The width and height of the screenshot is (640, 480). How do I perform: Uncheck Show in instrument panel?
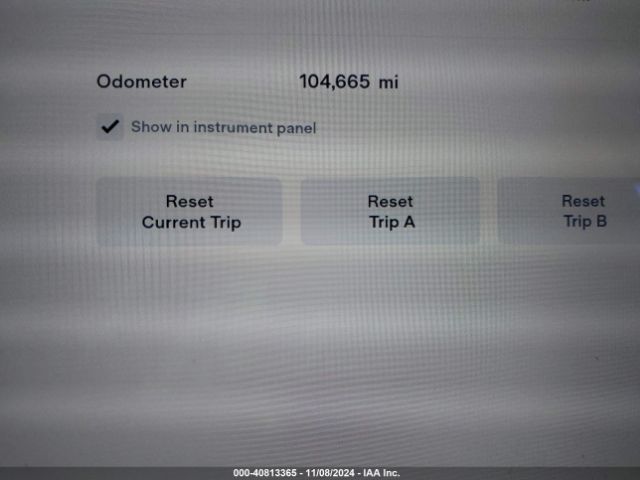tap(110, 128)
